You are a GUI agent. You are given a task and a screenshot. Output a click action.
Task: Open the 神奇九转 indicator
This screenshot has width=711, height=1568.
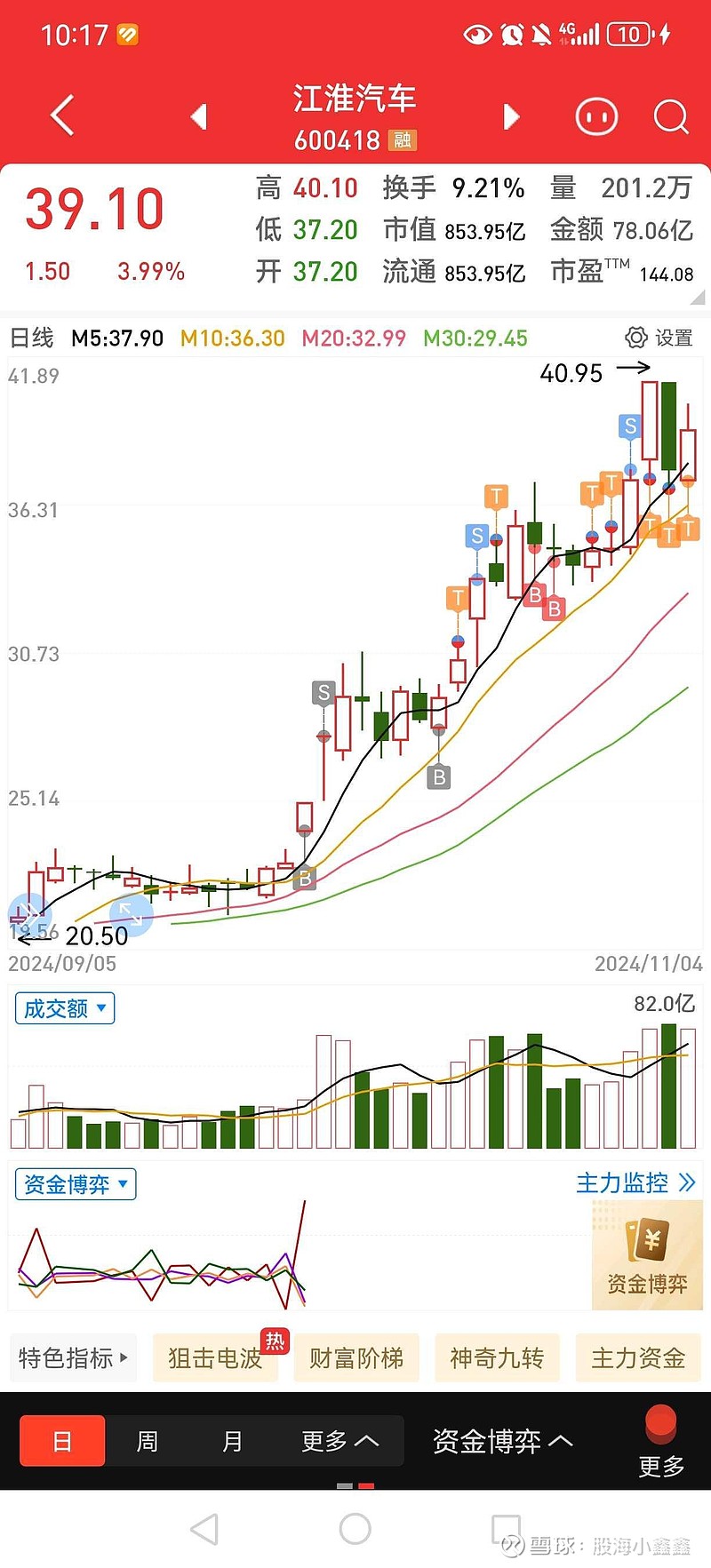tap(497, 1357)
